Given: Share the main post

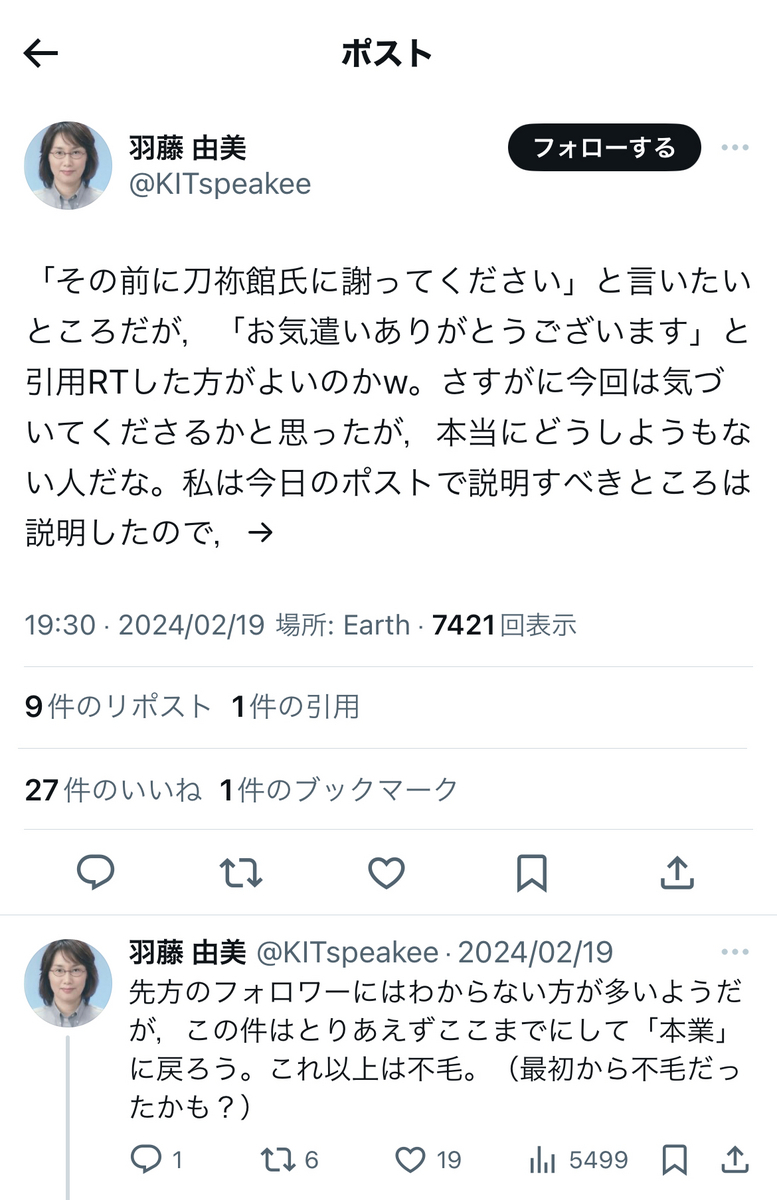Looking at the screenshot, I should 677,873.
